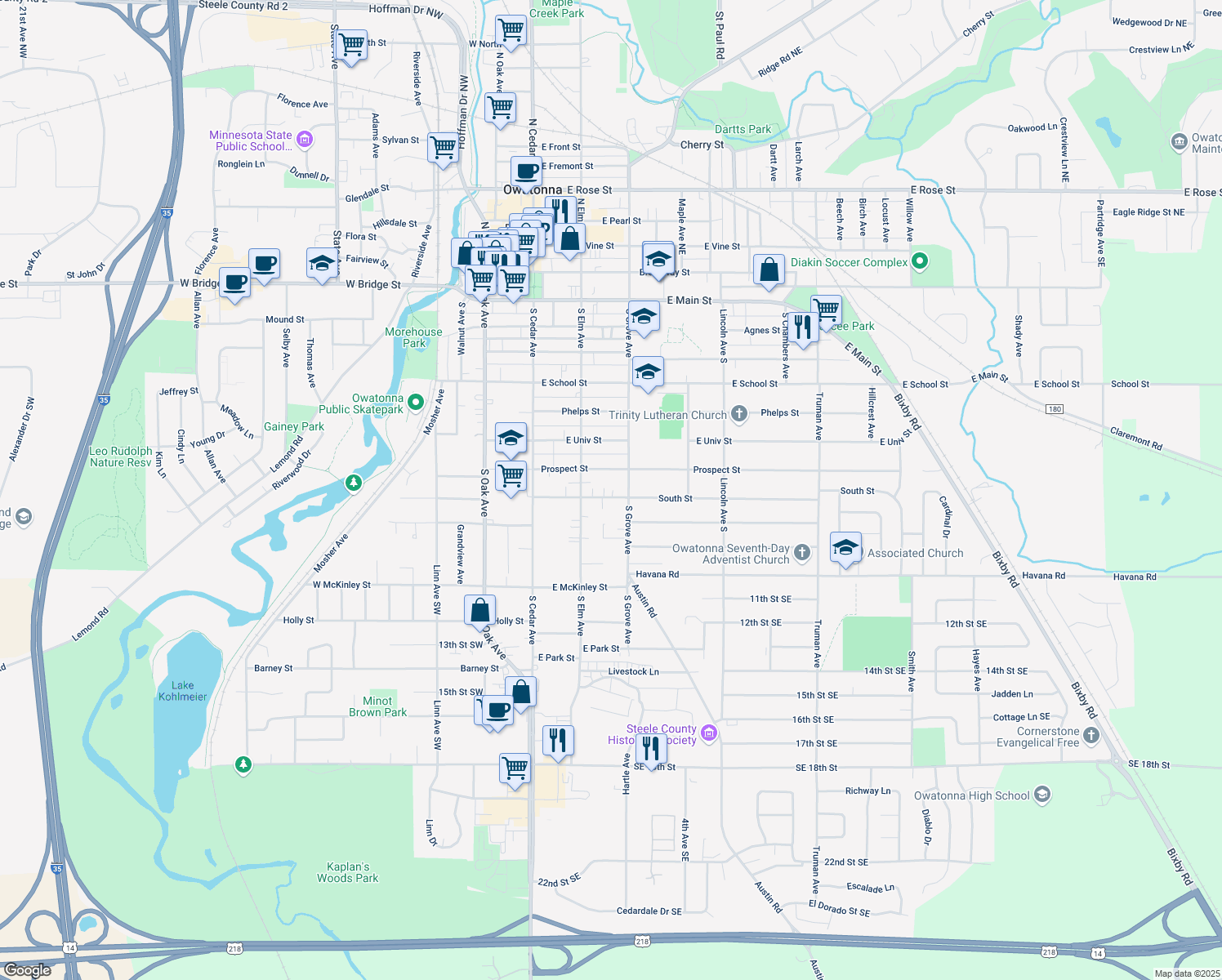
Task: Open the Owatonna High School place marker
Action: click(1041, 795)
